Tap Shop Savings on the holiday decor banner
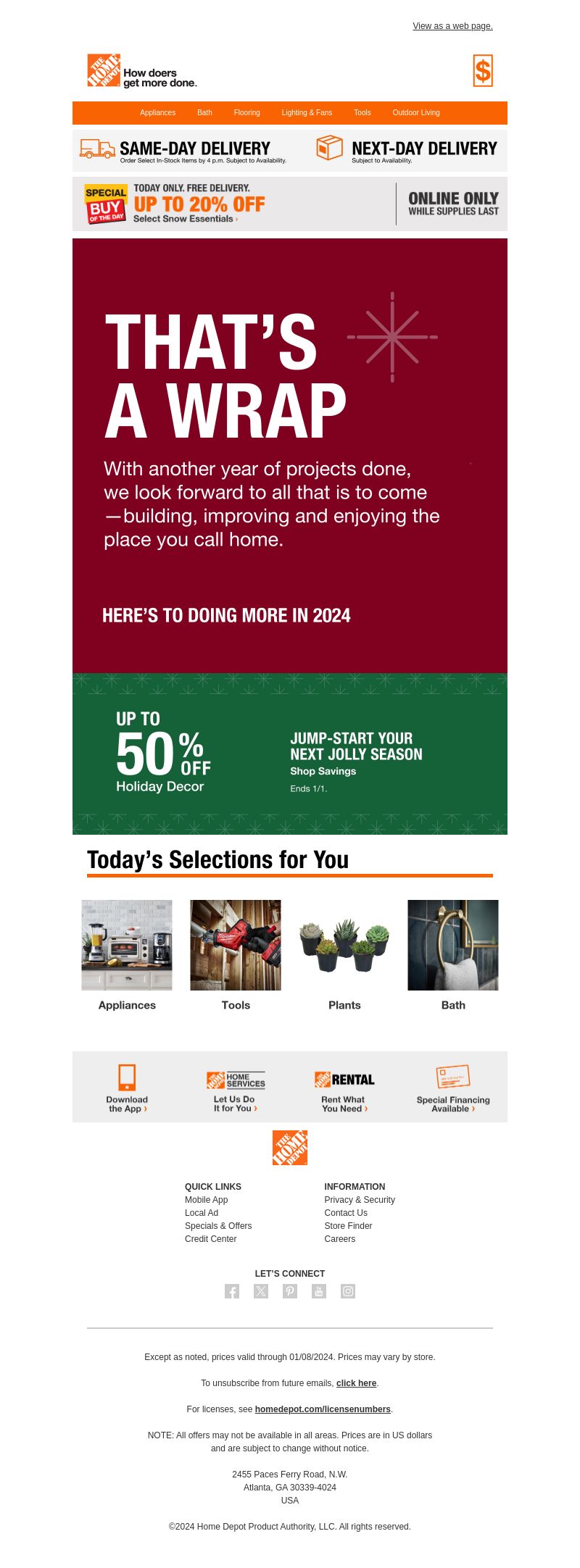Image resolution: width=580 pixels, height=1568 pixels. [x=323, y=771]
